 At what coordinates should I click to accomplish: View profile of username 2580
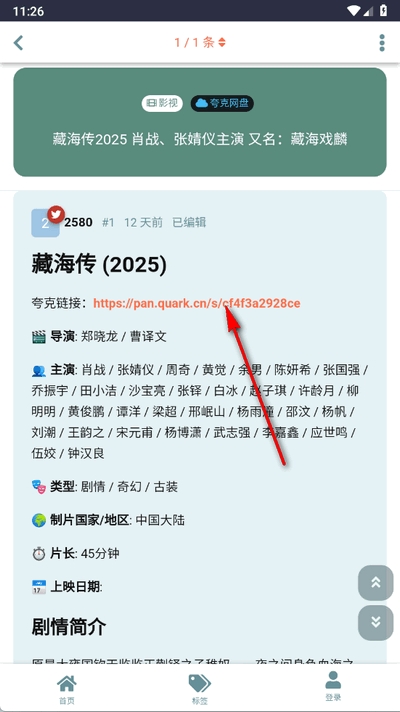coord(79,222)
